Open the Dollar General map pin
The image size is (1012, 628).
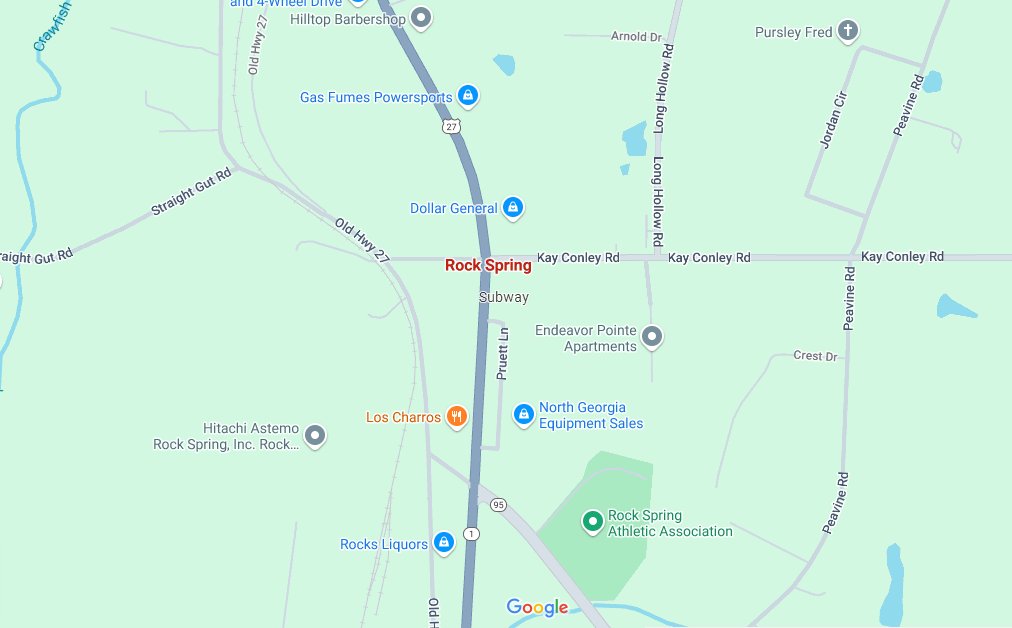513,208
